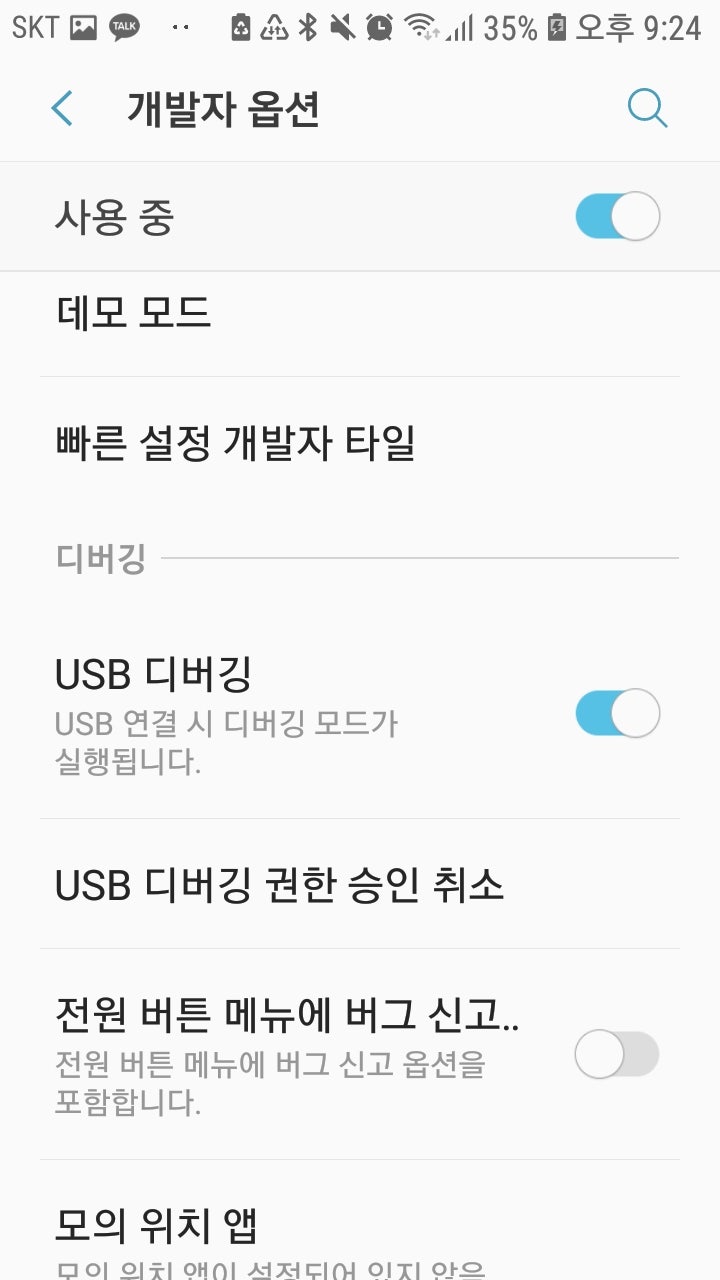The height and width of the screenshot is (1280, 720).
Task: Select USB 디버깅 권한 승인 취소
Action: point(360,884)
